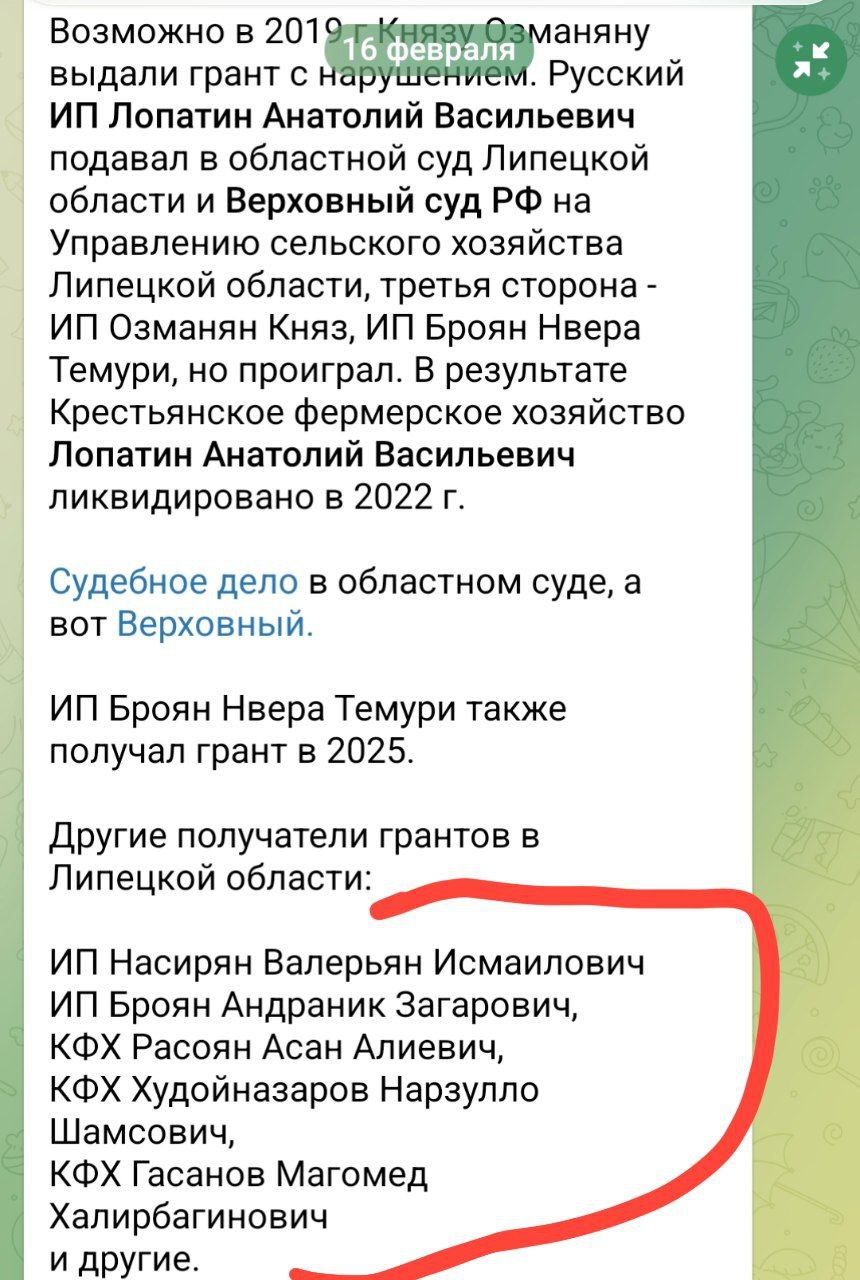Viewport: 860px width, 1280px height.
Task: Tap the 16 февраля date chip
Action: [430, 51]
